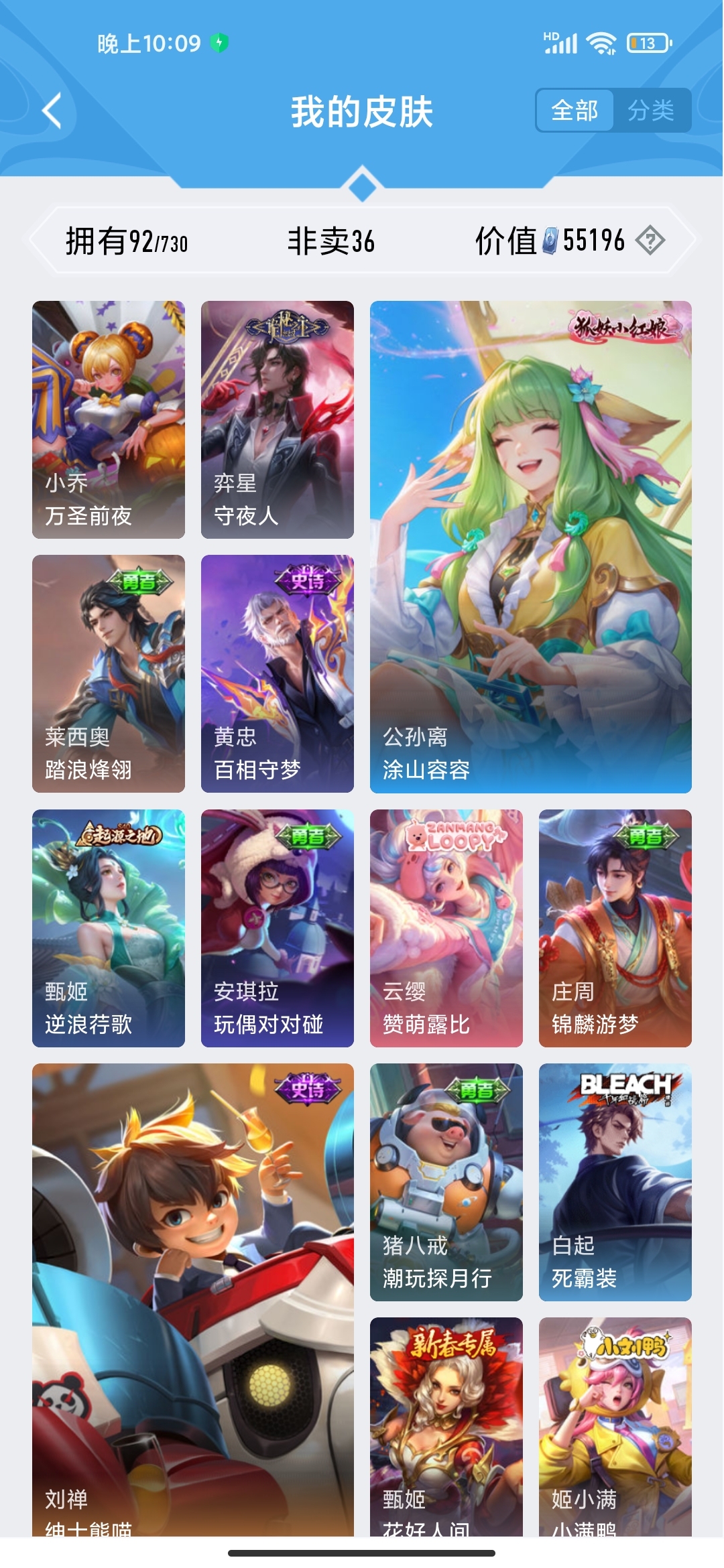Screen dimensions: 724x1568
Task: Open the value help question-mark icon
Action: [x=650, y=240]
